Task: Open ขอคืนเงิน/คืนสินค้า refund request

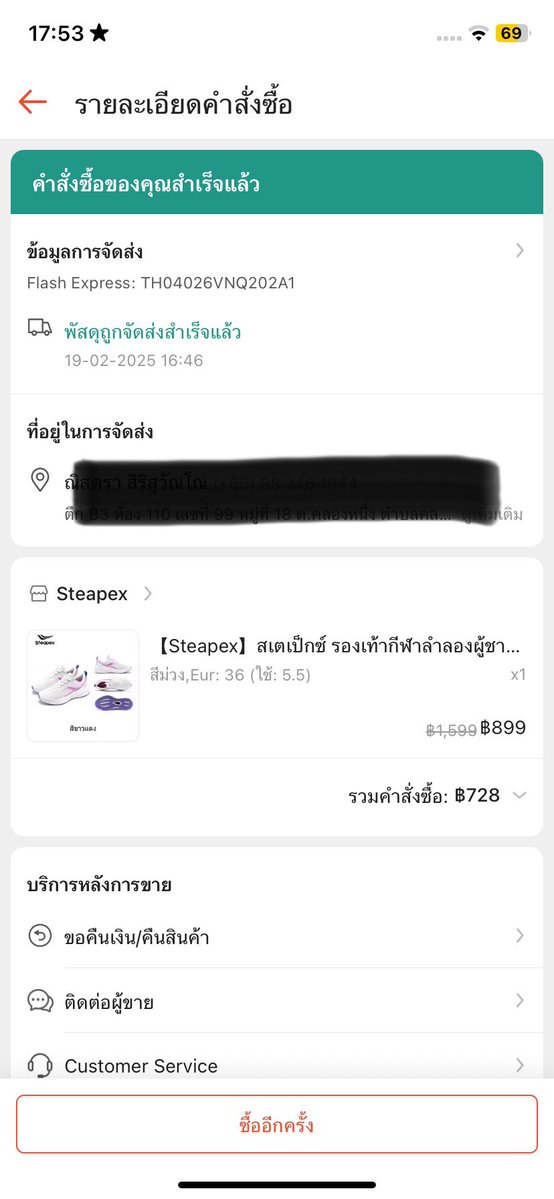Action: 276,936
